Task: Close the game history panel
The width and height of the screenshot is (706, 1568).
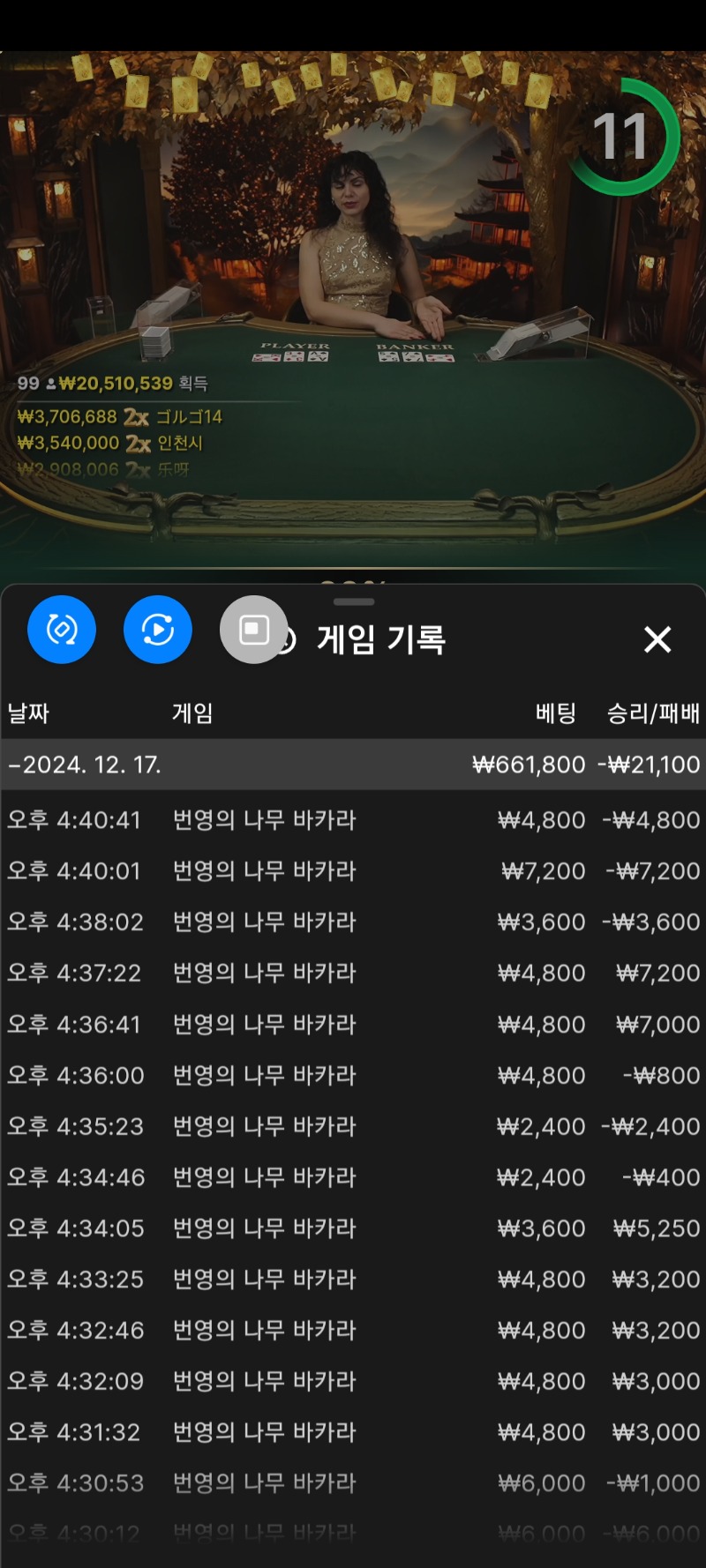Action: coord(657,639)
